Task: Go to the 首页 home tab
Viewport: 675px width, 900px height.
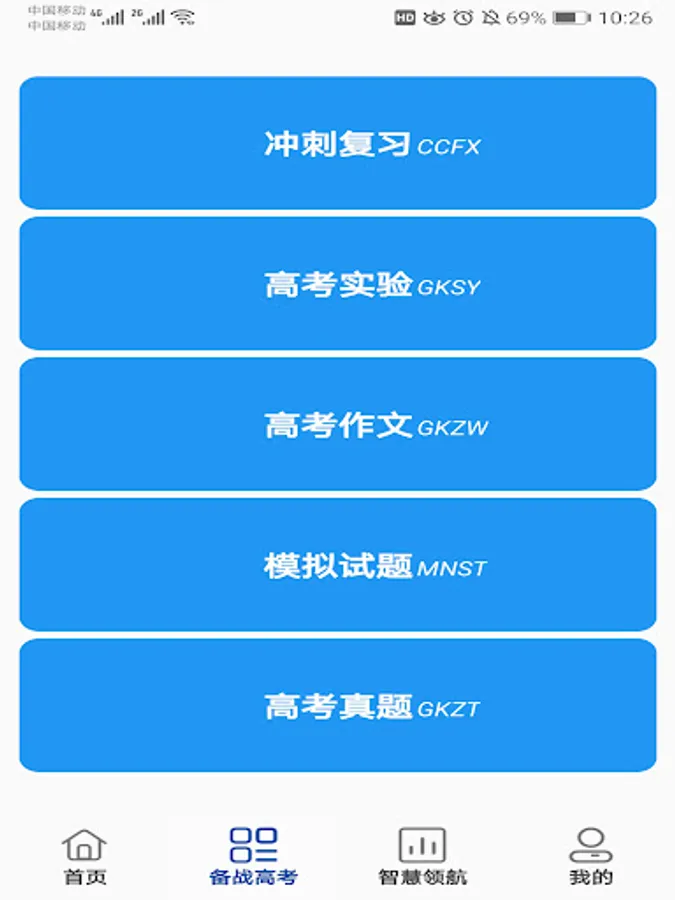Action: point(85,857)
